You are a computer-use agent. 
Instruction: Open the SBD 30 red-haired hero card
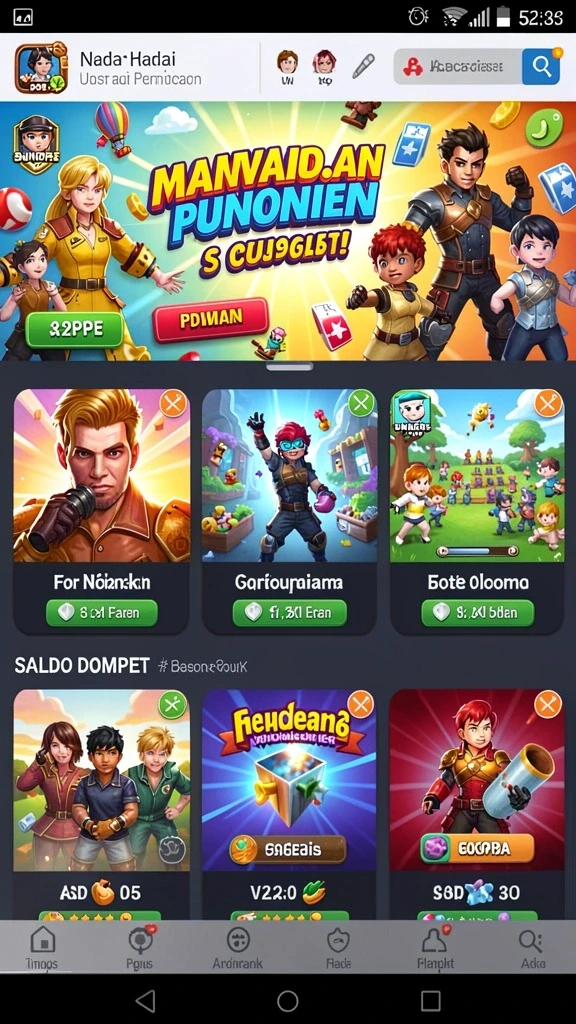(477, 805)
